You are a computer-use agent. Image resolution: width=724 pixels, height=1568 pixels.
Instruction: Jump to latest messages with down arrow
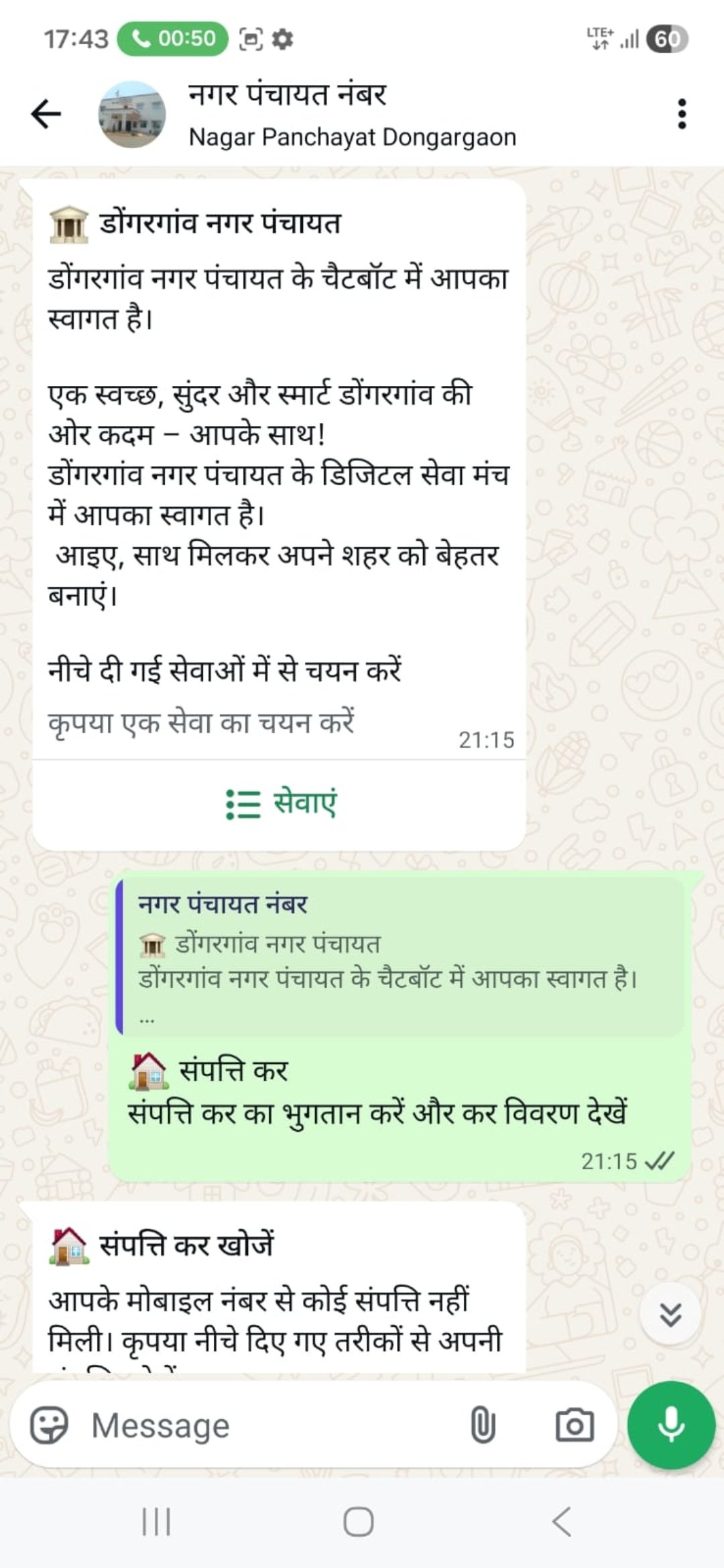pos(670,1315)
